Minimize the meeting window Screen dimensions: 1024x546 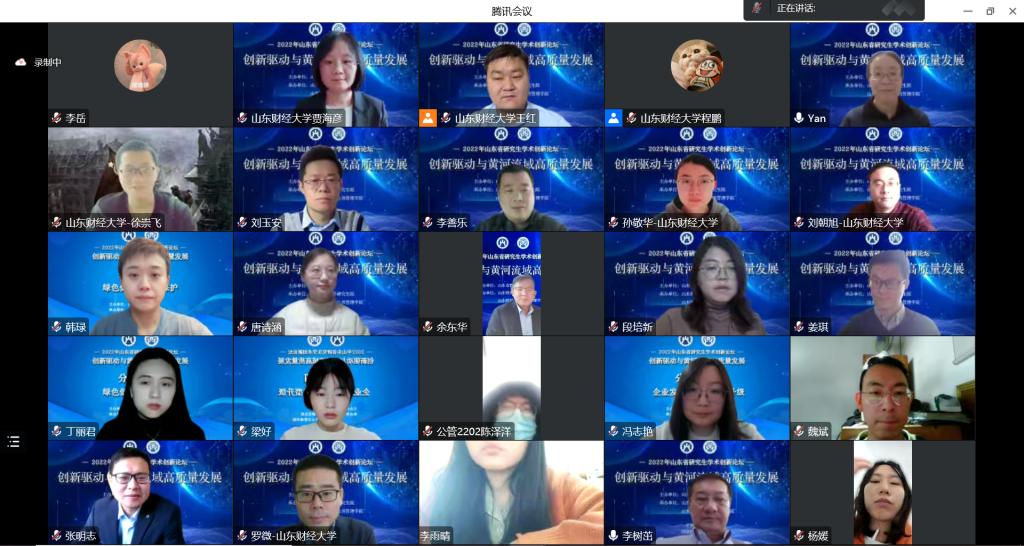(x=968, y=11)
